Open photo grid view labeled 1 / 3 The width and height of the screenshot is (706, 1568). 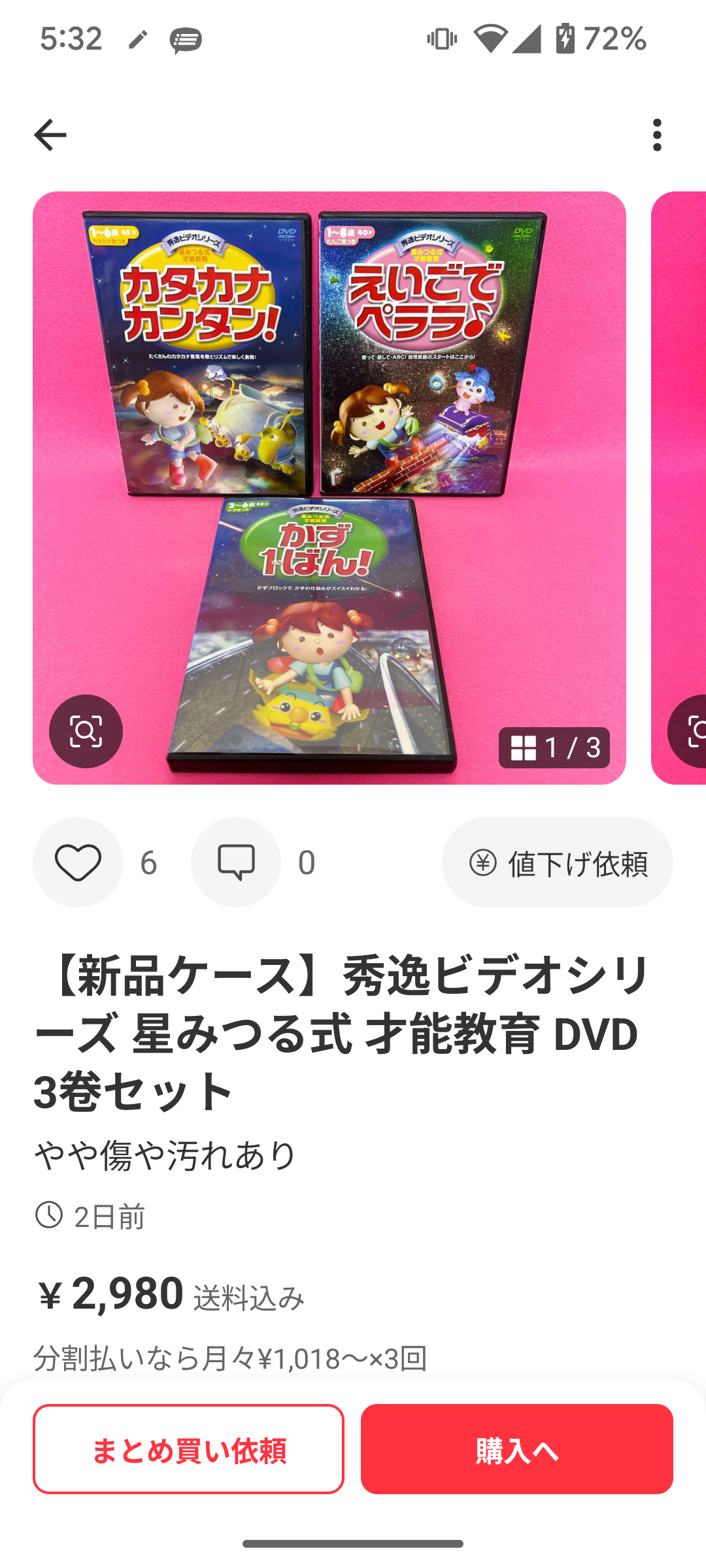pyautogui.click(x=554, y=747)
